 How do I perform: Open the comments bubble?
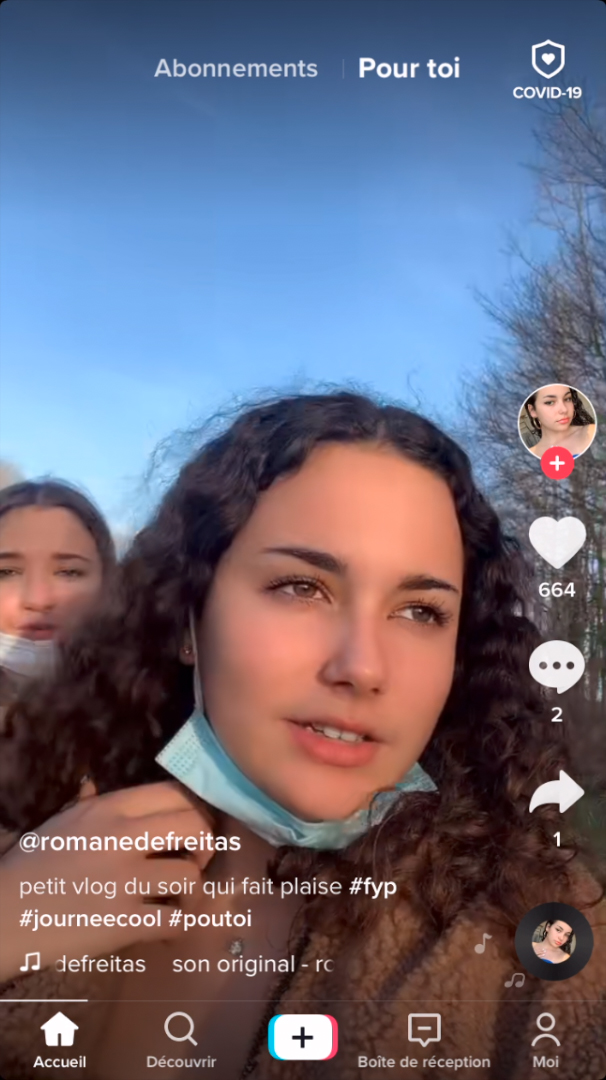click(x=557, y=667)
